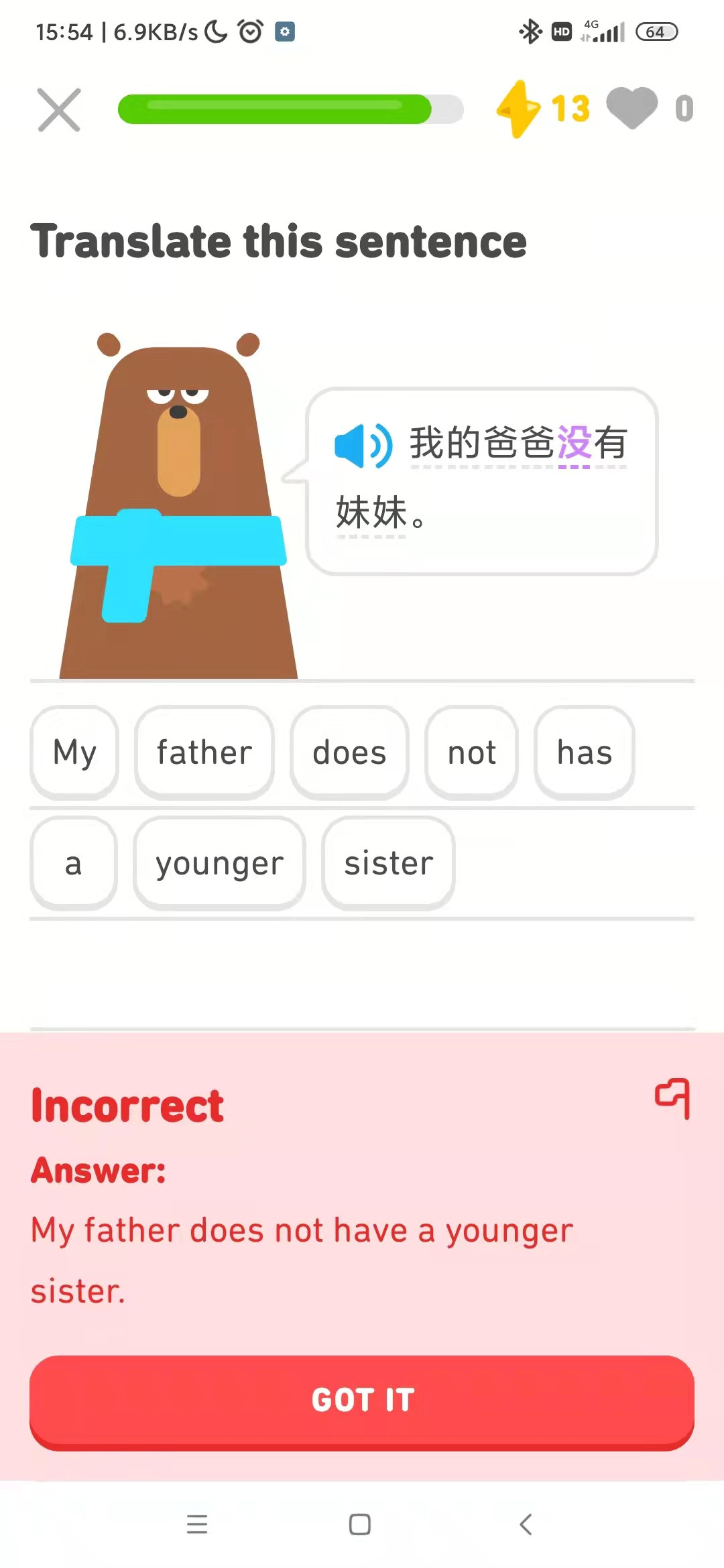
Task: Tap the "has" word chip
Action: tap(584, 752)
